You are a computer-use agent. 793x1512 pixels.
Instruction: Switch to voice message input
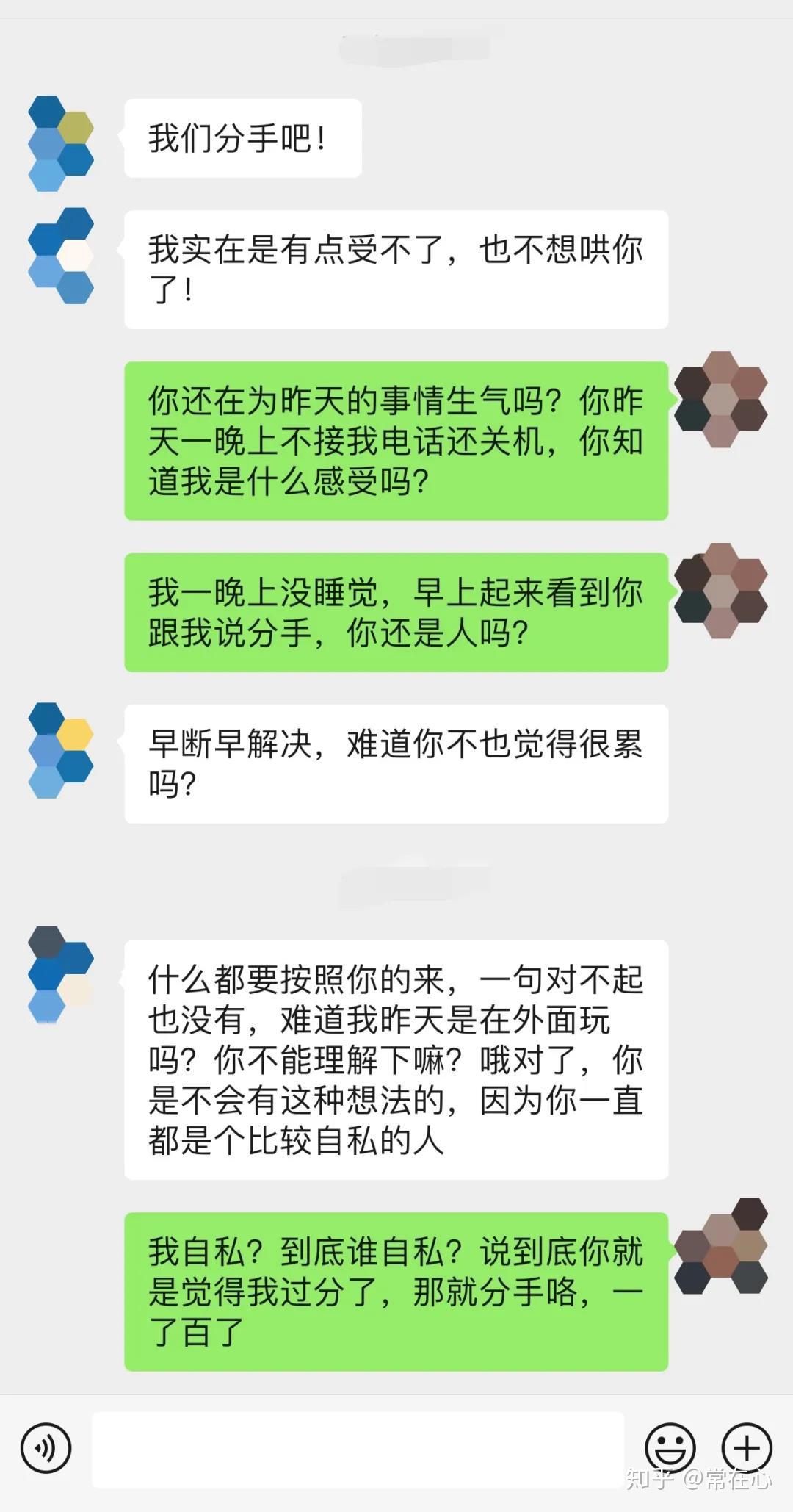pyautogui.click(x=46, y=1448)
